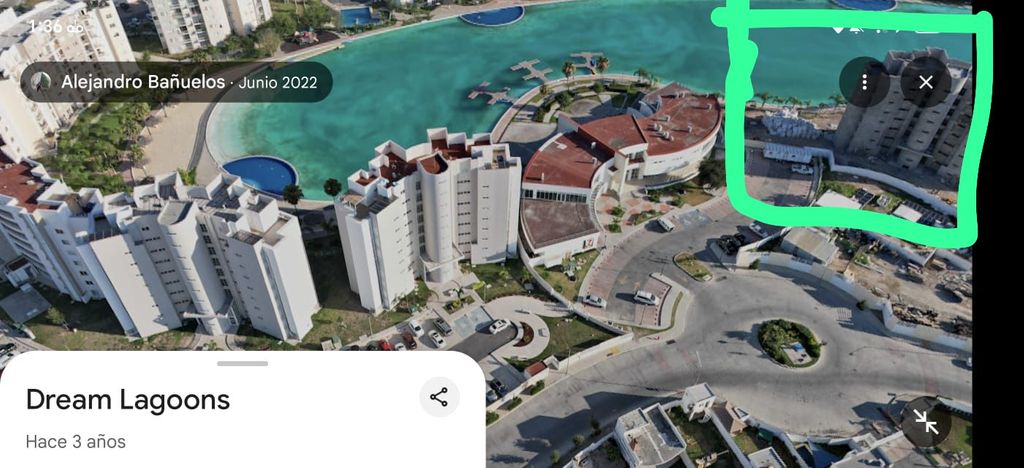The image size is (1024, 468).
Task: Close the photo viewer
Action: (x=926, y=82)
